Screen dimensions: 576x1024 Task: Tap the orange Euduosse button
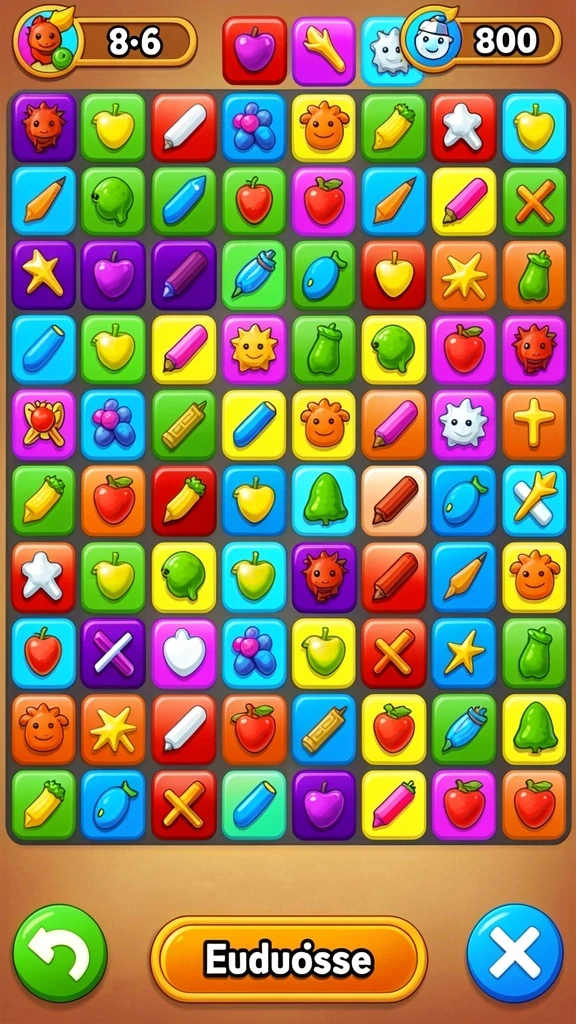click(x=289, y=958)
